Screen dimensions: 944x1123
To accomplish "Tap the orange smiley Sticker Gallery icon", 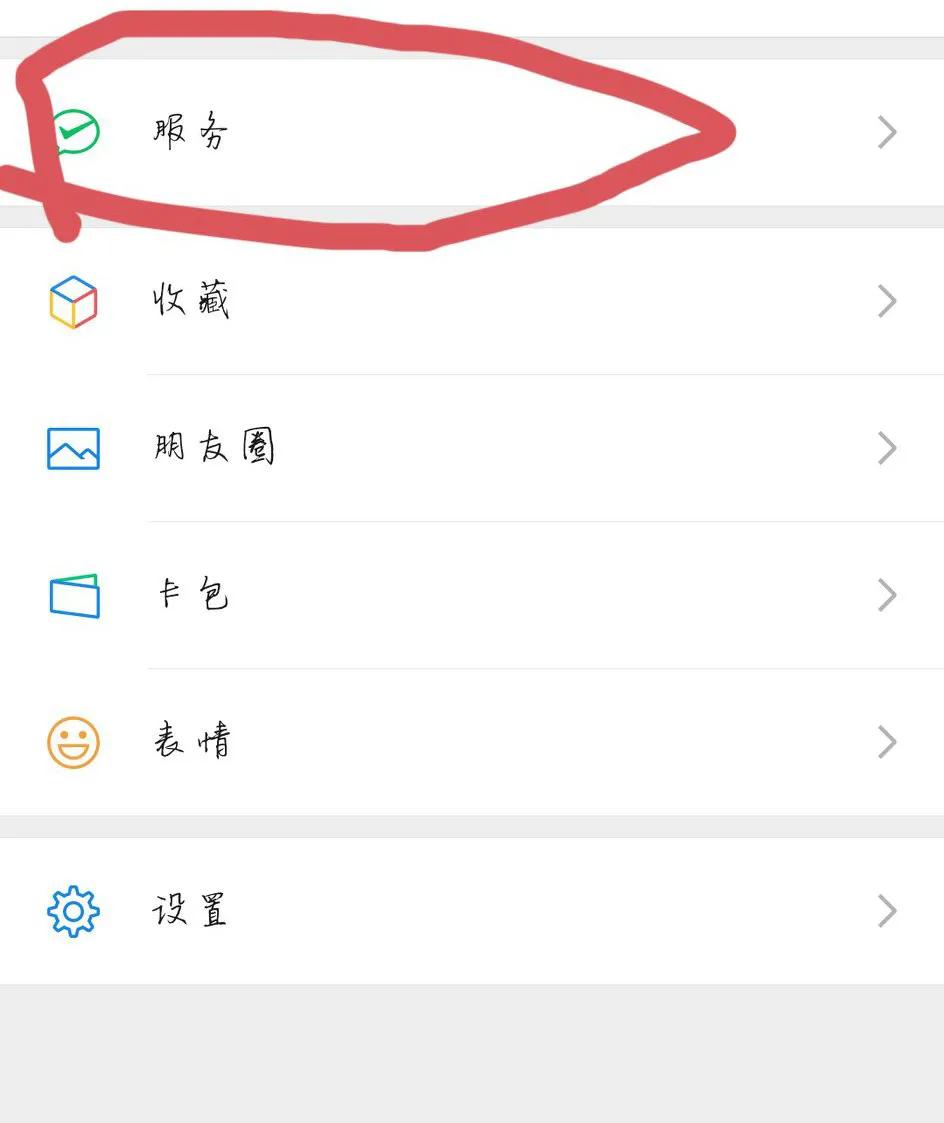I will [73, 741].
